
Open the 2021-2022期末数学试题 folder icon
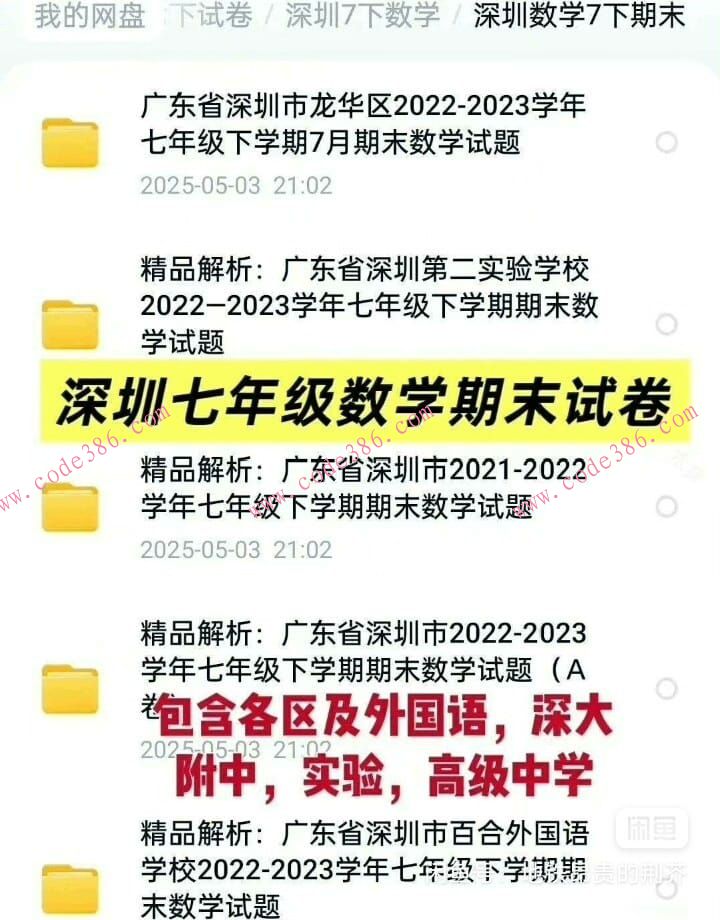point(69,510)
